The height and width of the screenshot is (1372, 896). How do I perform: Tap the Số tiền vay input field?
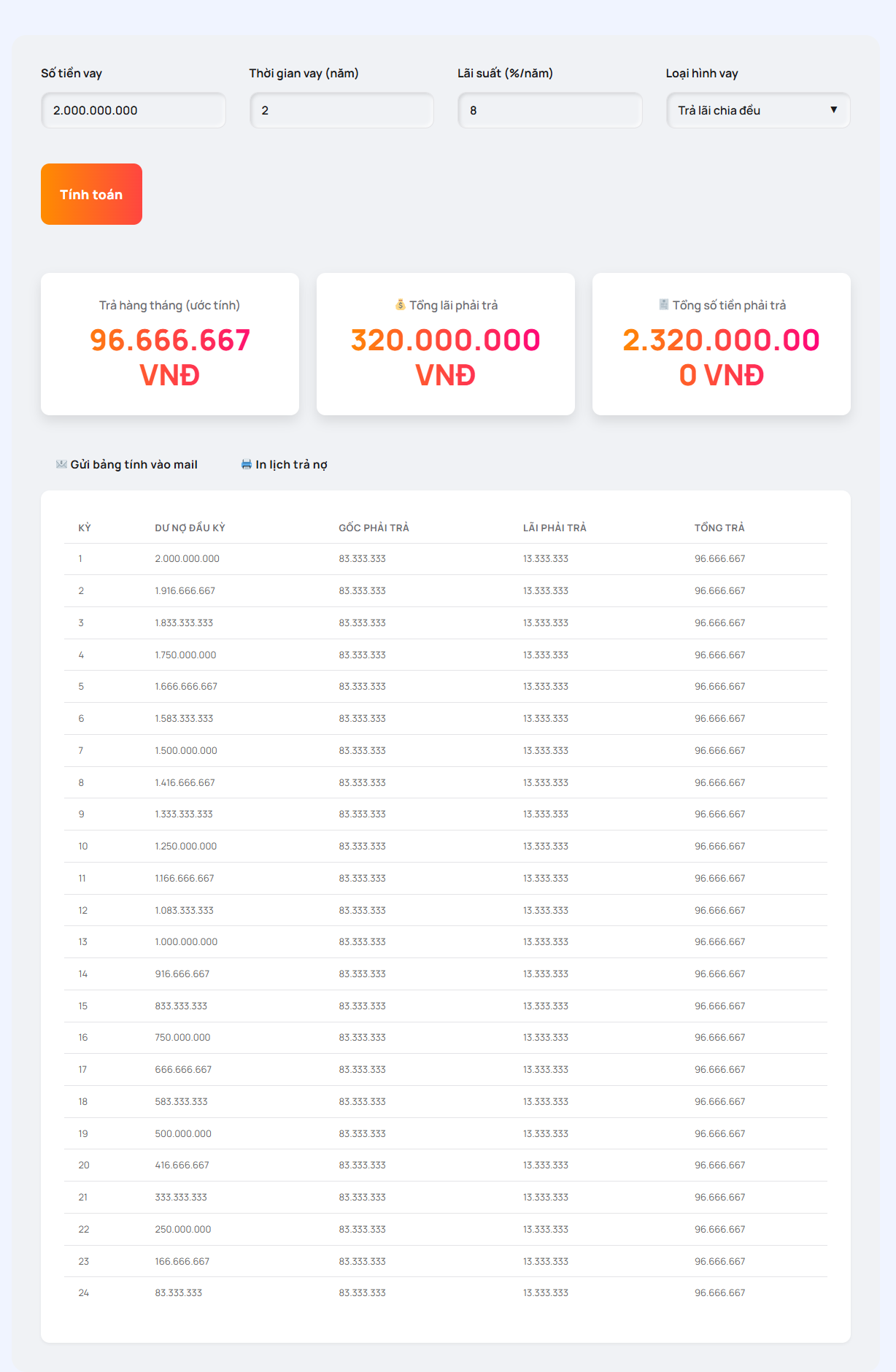click(x=134, y=110)
